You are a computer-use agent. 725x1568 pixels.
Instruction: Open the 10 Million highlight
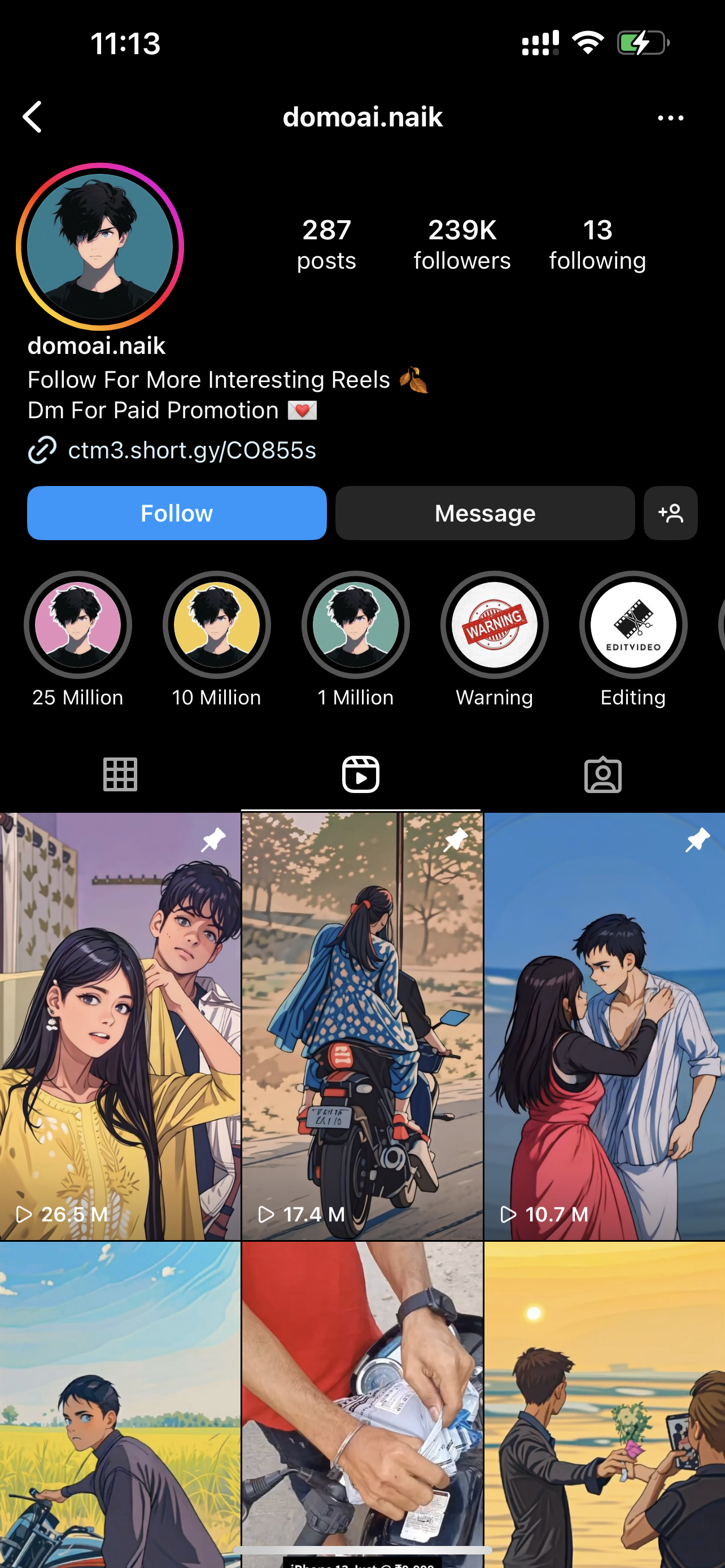pyautogui.click(x=217, y=625)
